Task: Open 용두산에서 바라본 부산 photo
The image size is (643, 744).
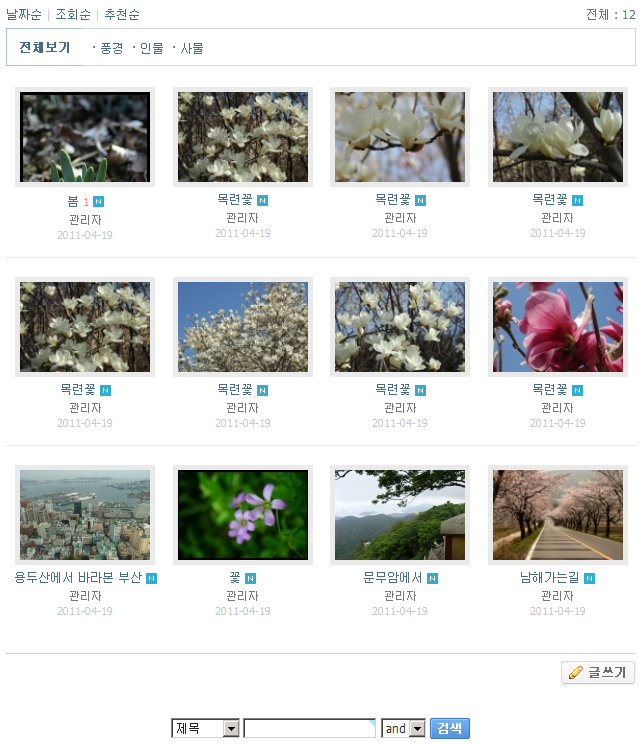Action: click(x=85, y=515)
